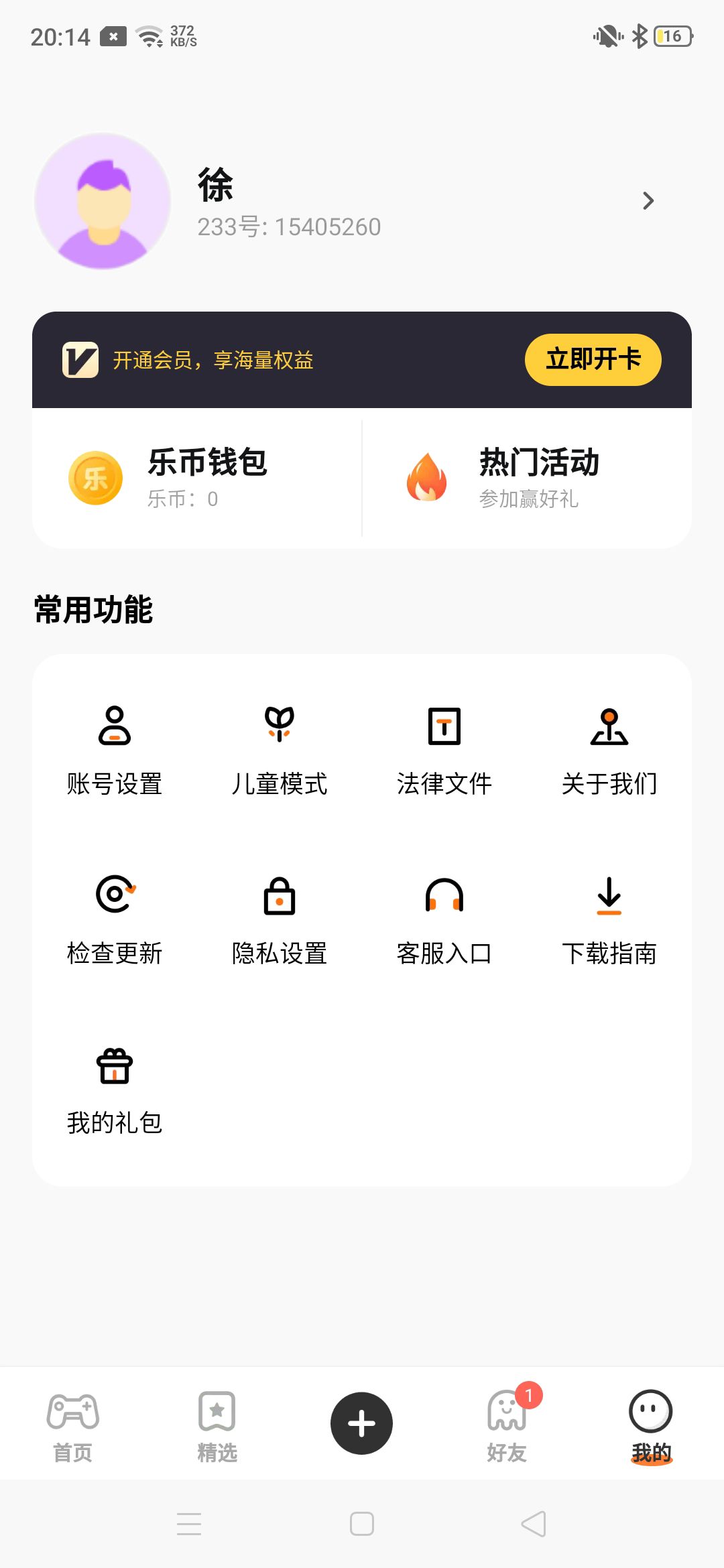Screen dimensions: 724x1568
Task: Open 我的礼包 gift packs
Action: coord(115,1090)
